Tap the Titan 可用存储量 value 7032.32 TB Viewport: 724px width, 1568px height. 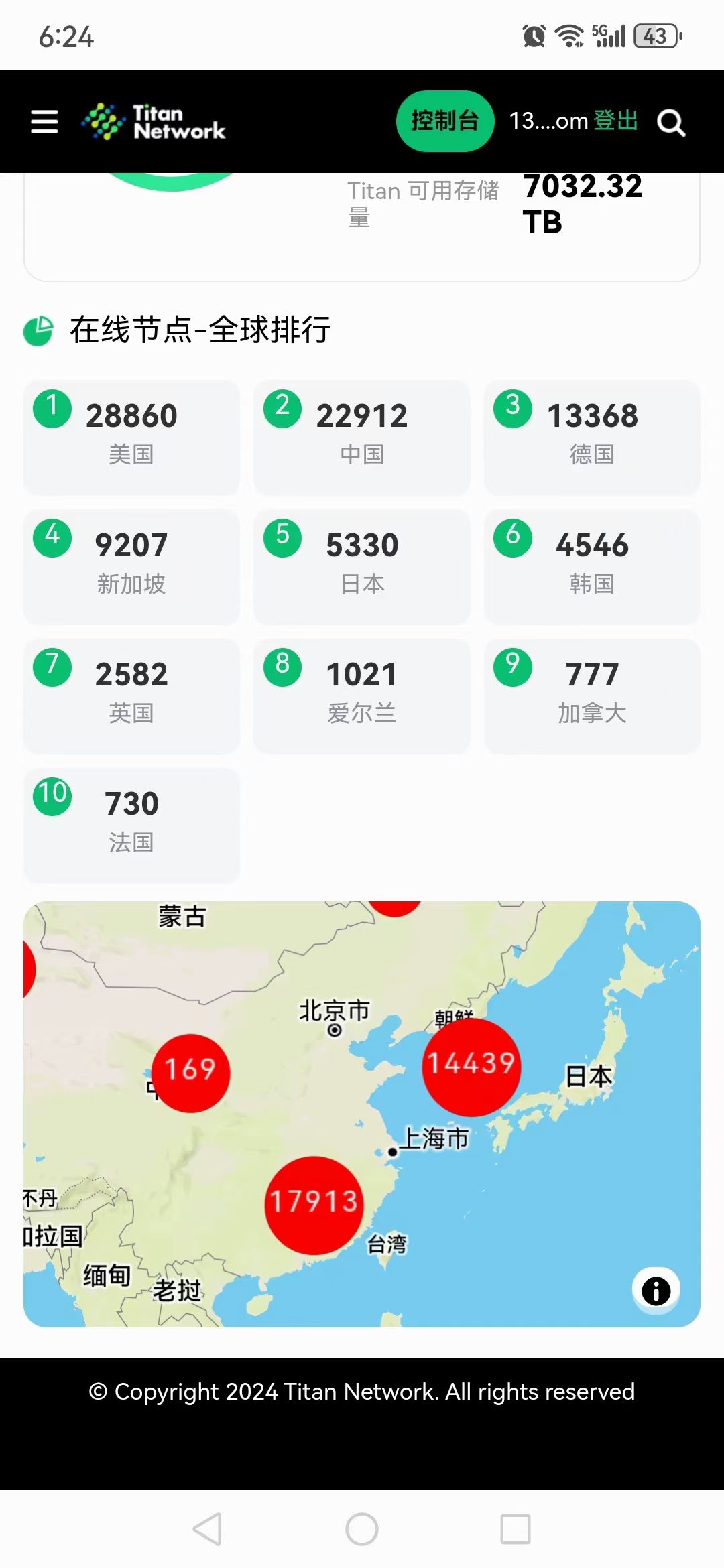click(582, 204)
